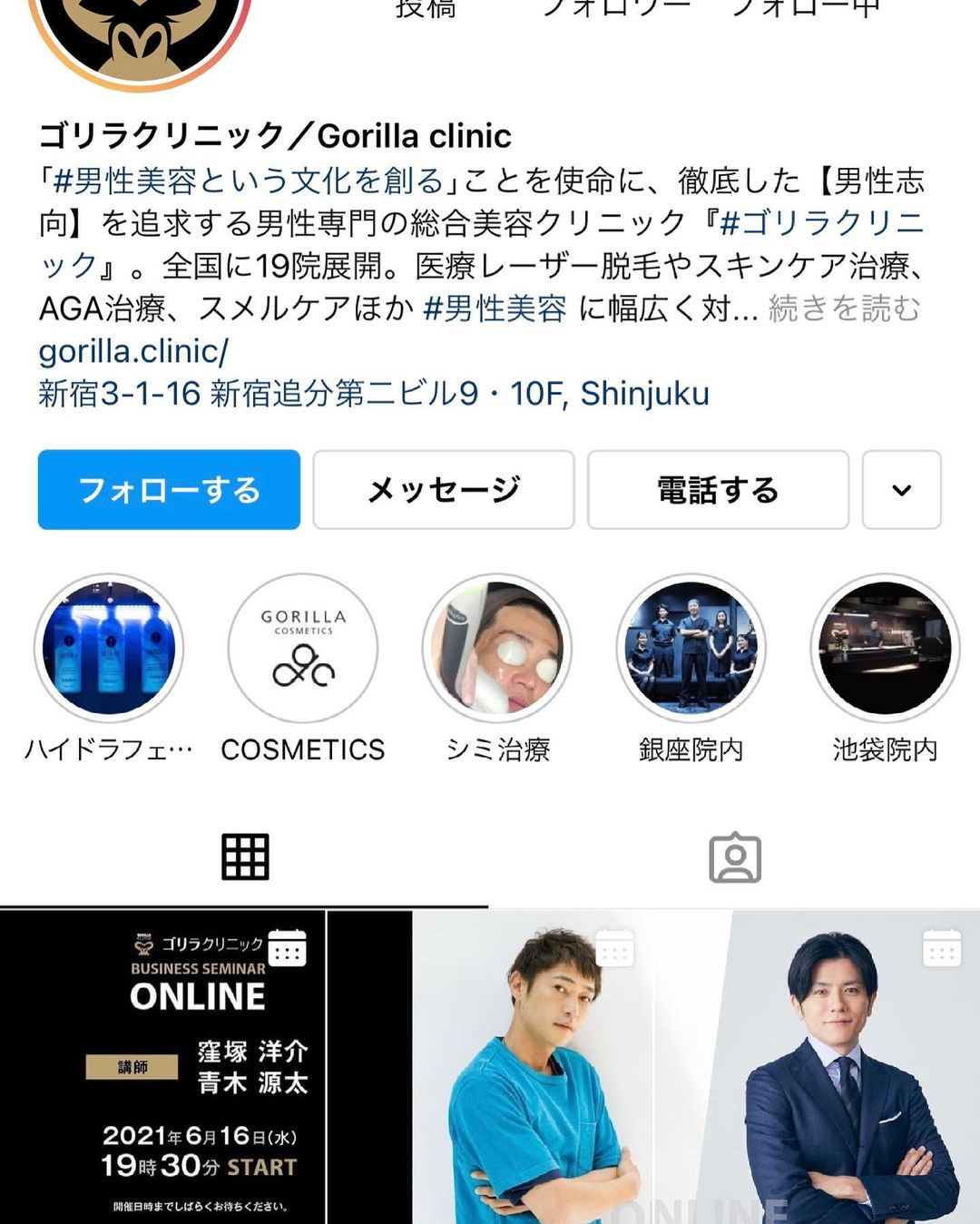Viewport: 980px width, 1224px height.
Task: Open the Shinjuku address link
Action: (373, 394)
